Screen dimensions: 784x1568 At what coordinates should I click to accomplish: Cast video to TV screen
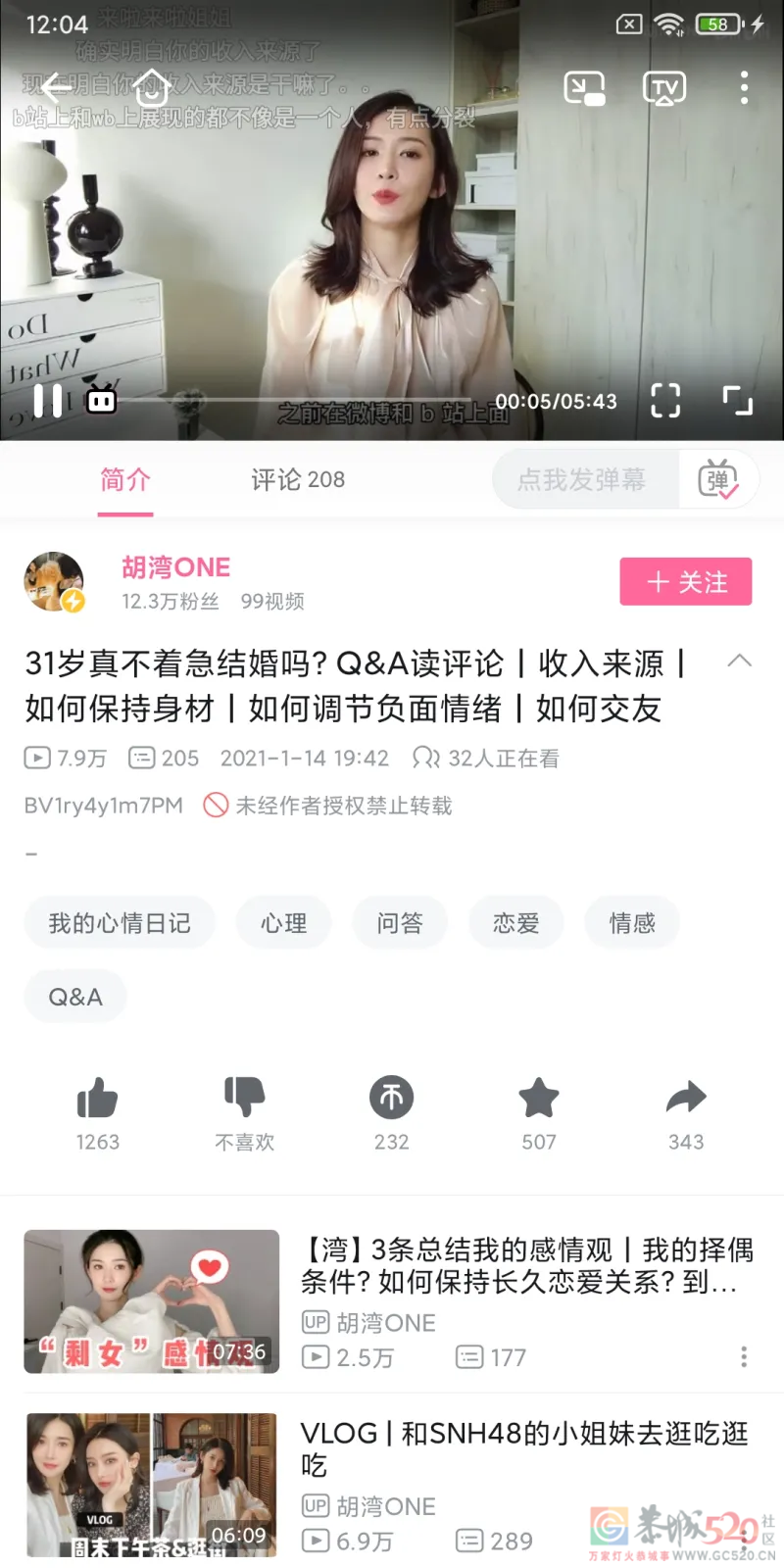tap(664, 87)
